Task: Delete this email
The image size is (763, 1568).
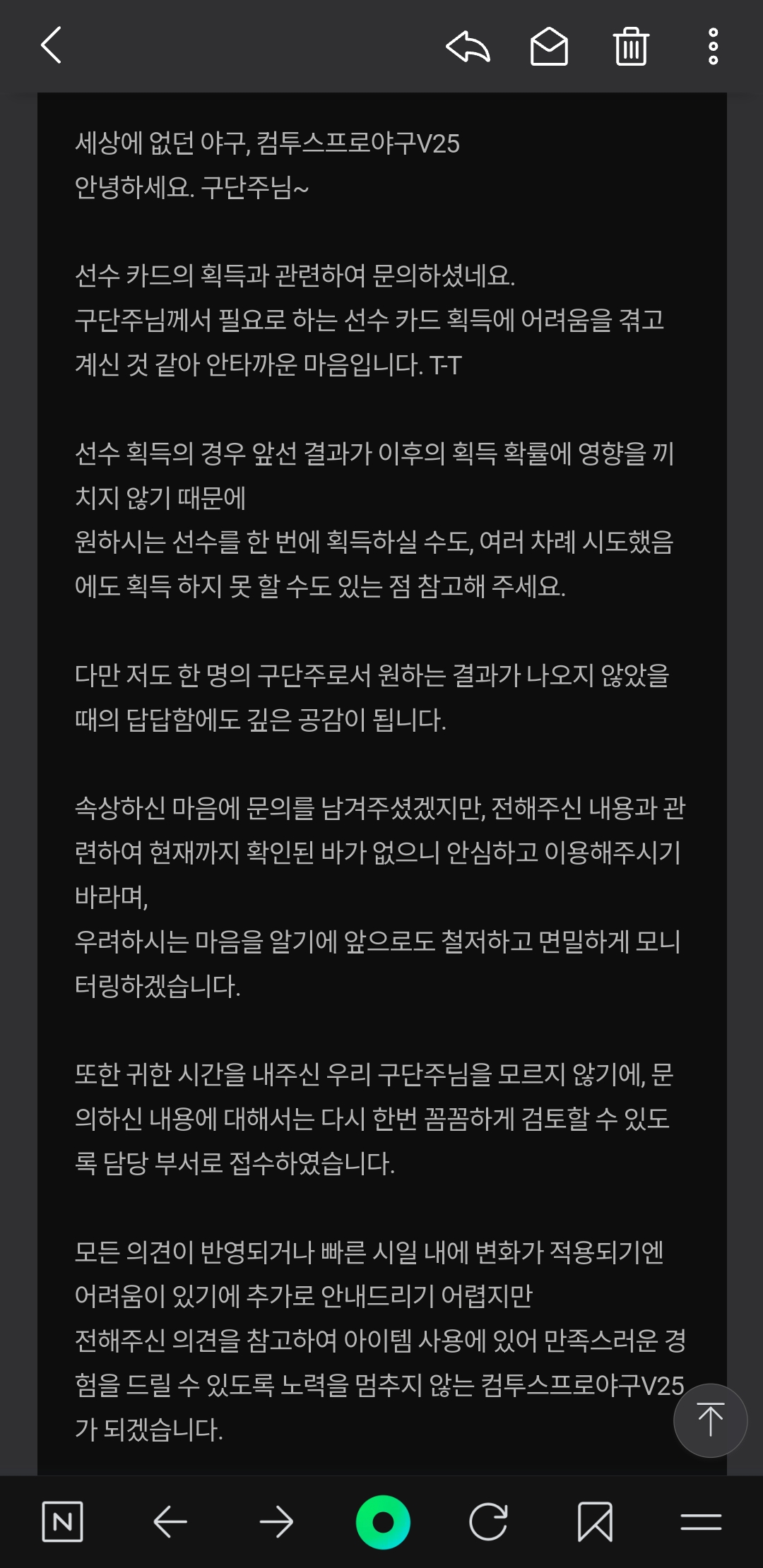Action: pos(631,47)
